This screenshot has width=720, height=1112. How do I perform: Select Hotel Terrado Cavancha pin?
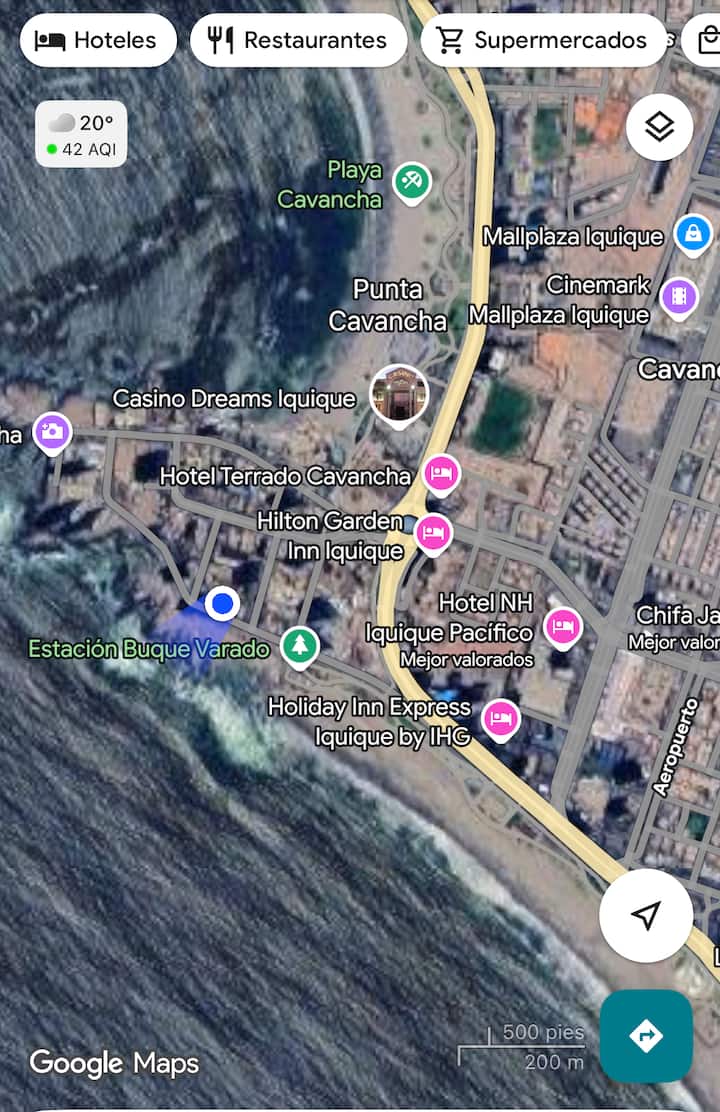point(440,474)
